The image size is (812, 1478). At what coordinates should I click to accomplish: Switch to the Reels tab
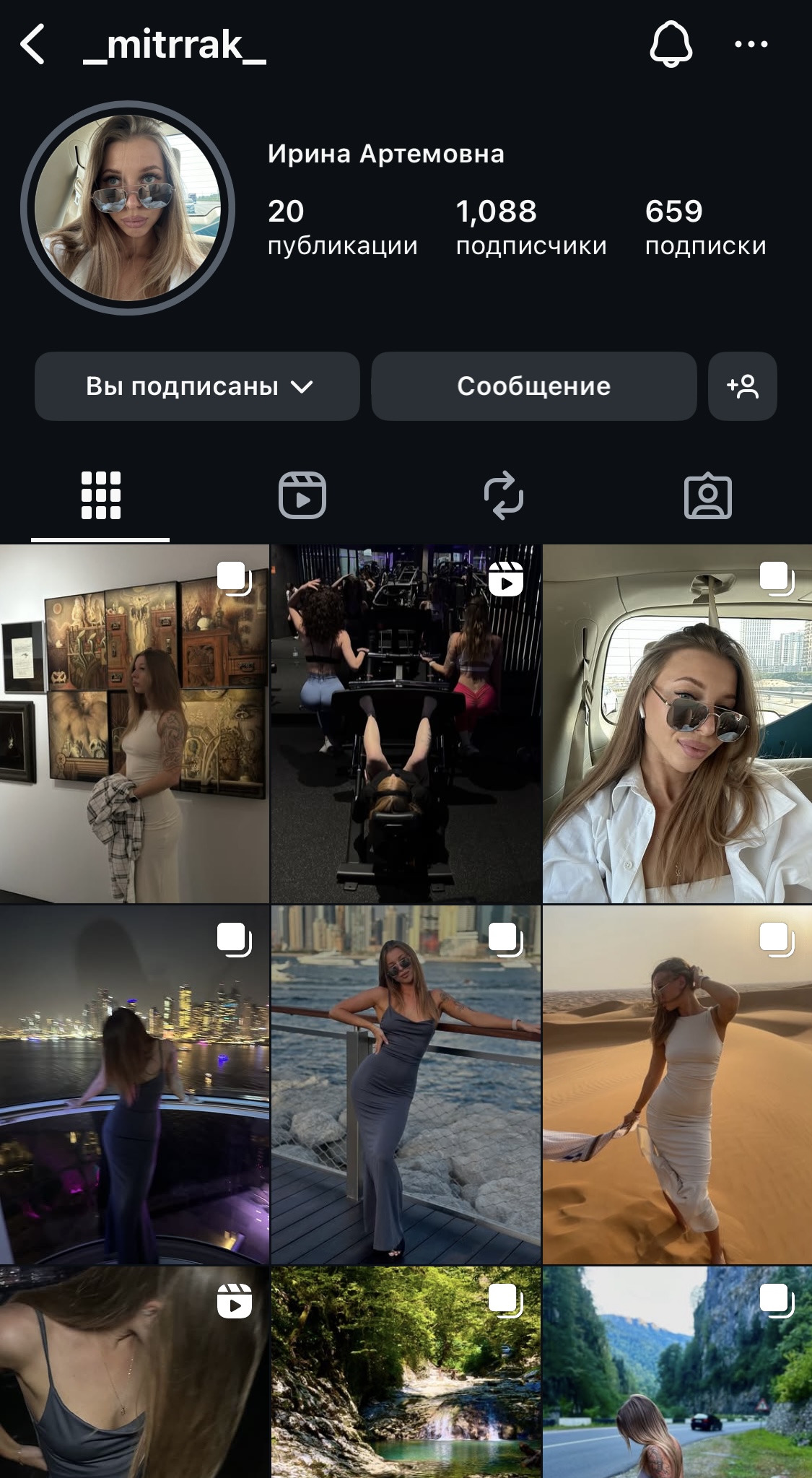(x=302, y=495)
